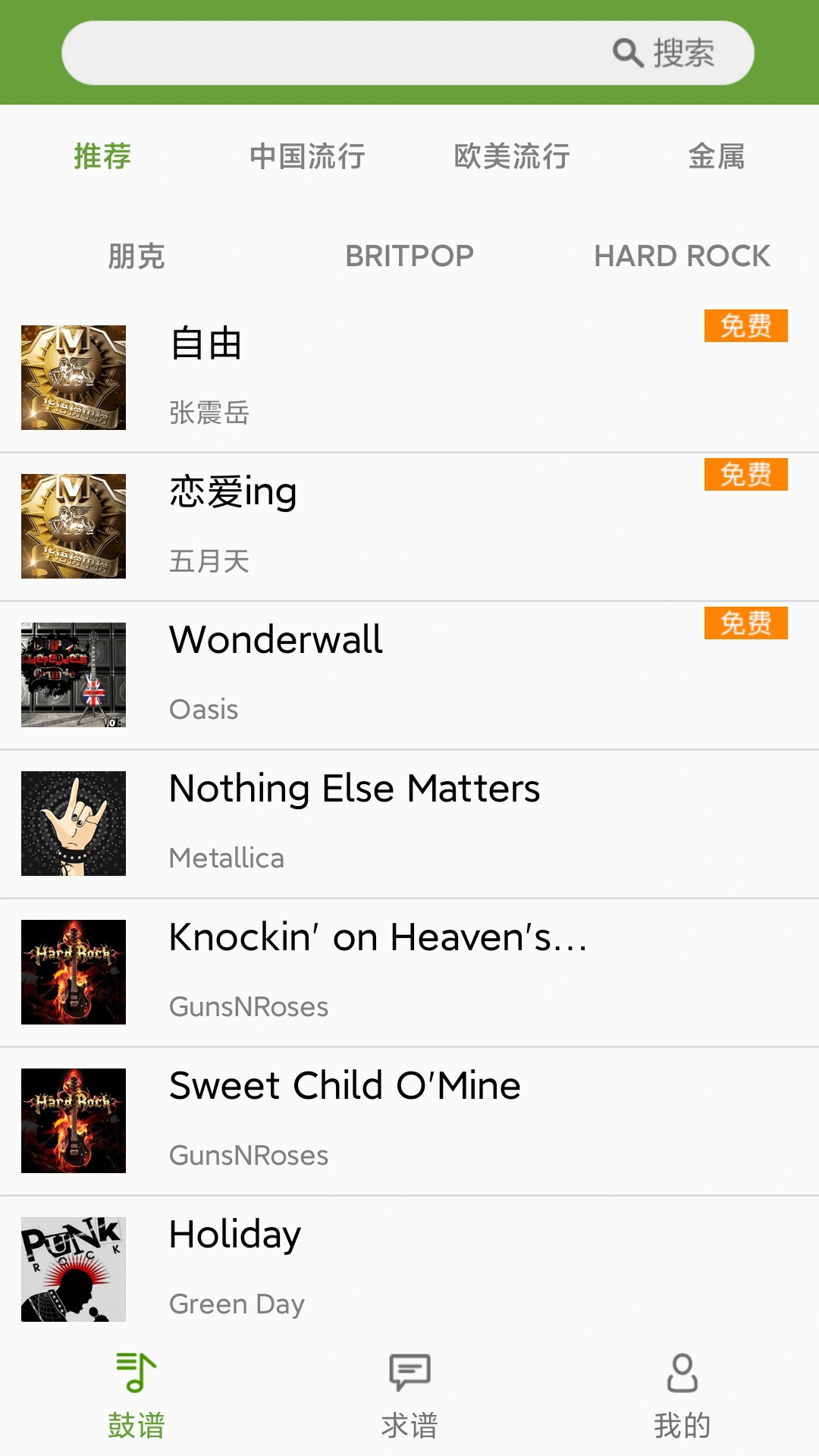Tap the 鼓谱 bottom tab
The height and width of the screenshot is (1456, 819).
click(136, 1394)
